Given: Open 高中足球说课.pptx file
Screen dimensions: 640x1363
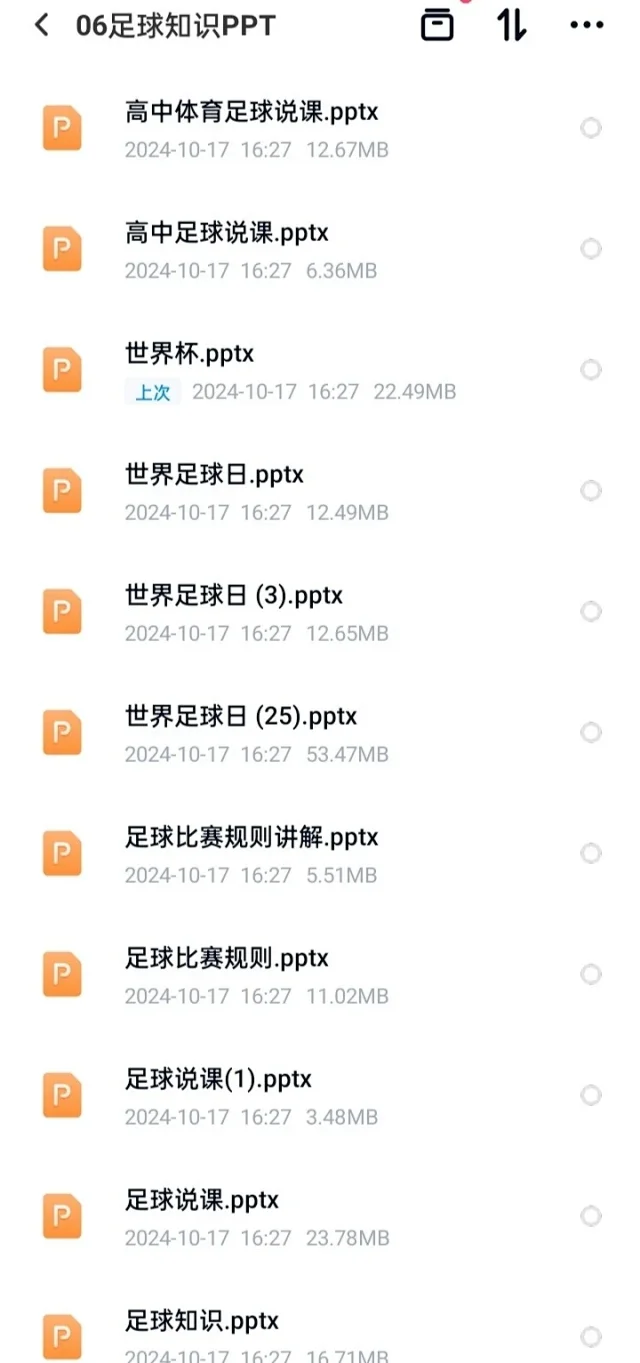Looking at the screenshot, I should tap(227, 233).
